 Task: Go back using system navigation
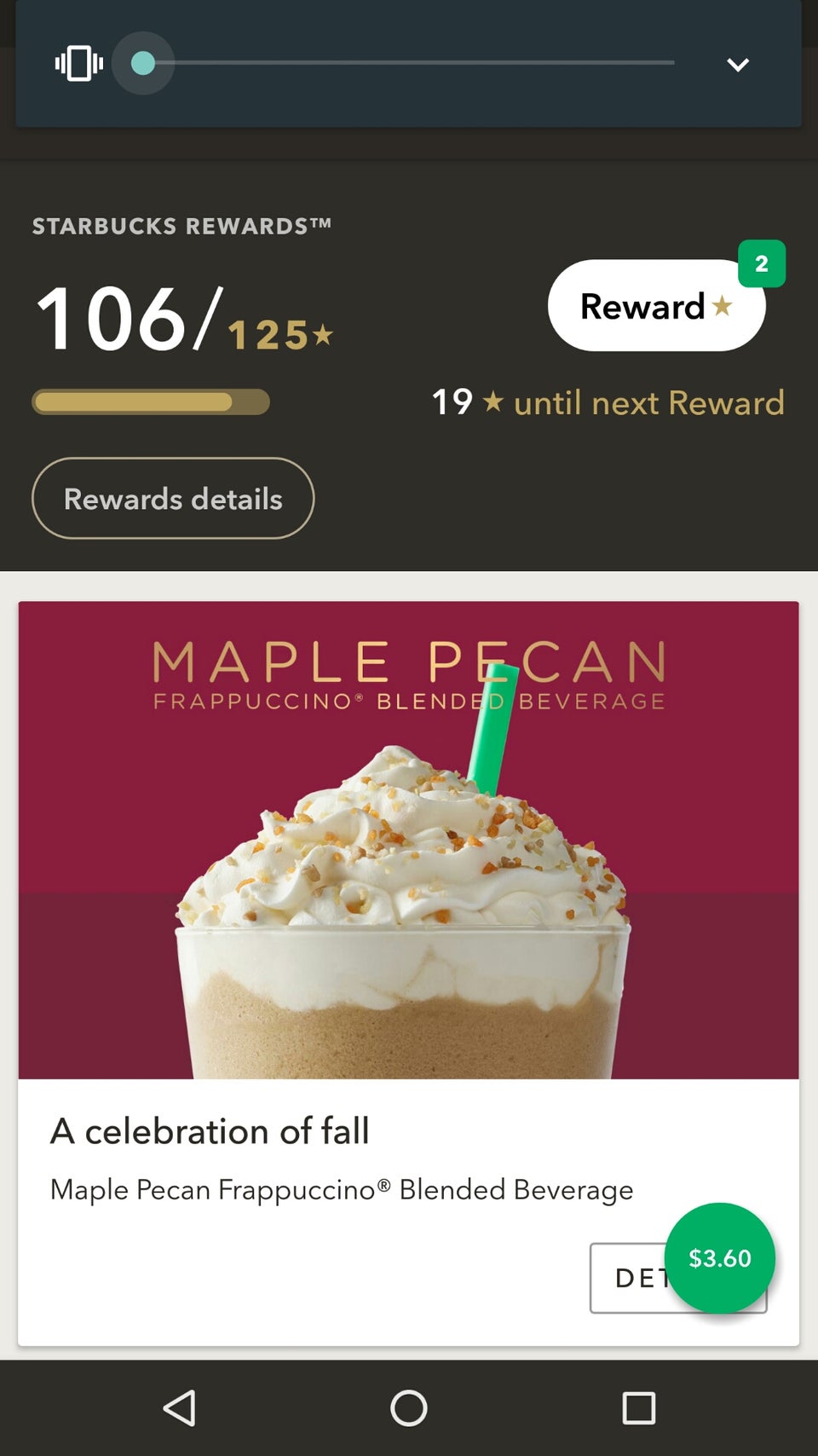coord(180,1408)
